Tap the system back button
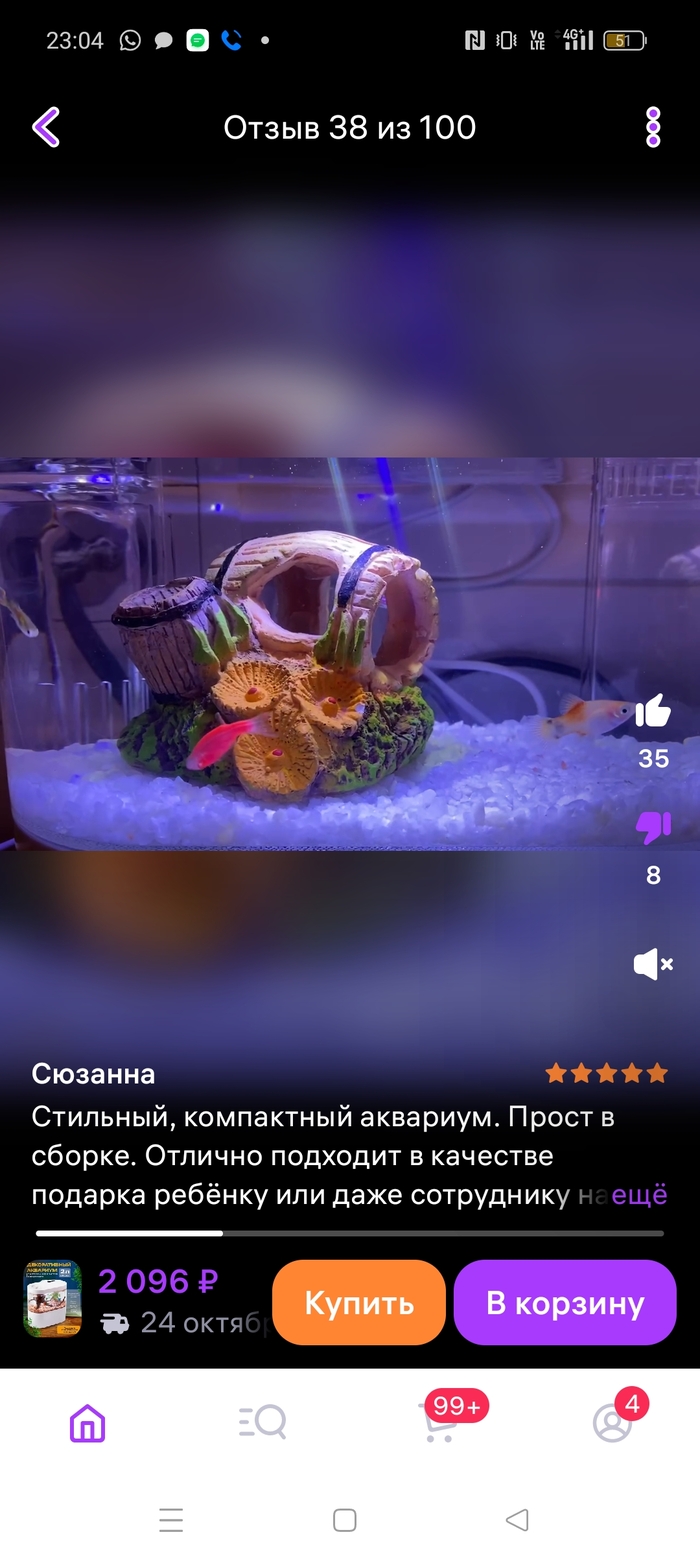Viewport: 700px width, 1563px height. point(517,1521)
